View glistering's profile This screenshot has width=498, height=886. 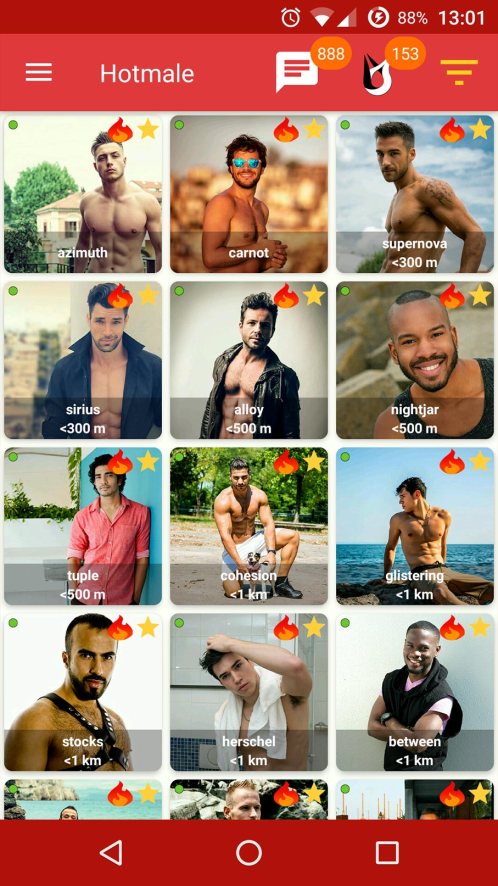(x=415, y=527)
